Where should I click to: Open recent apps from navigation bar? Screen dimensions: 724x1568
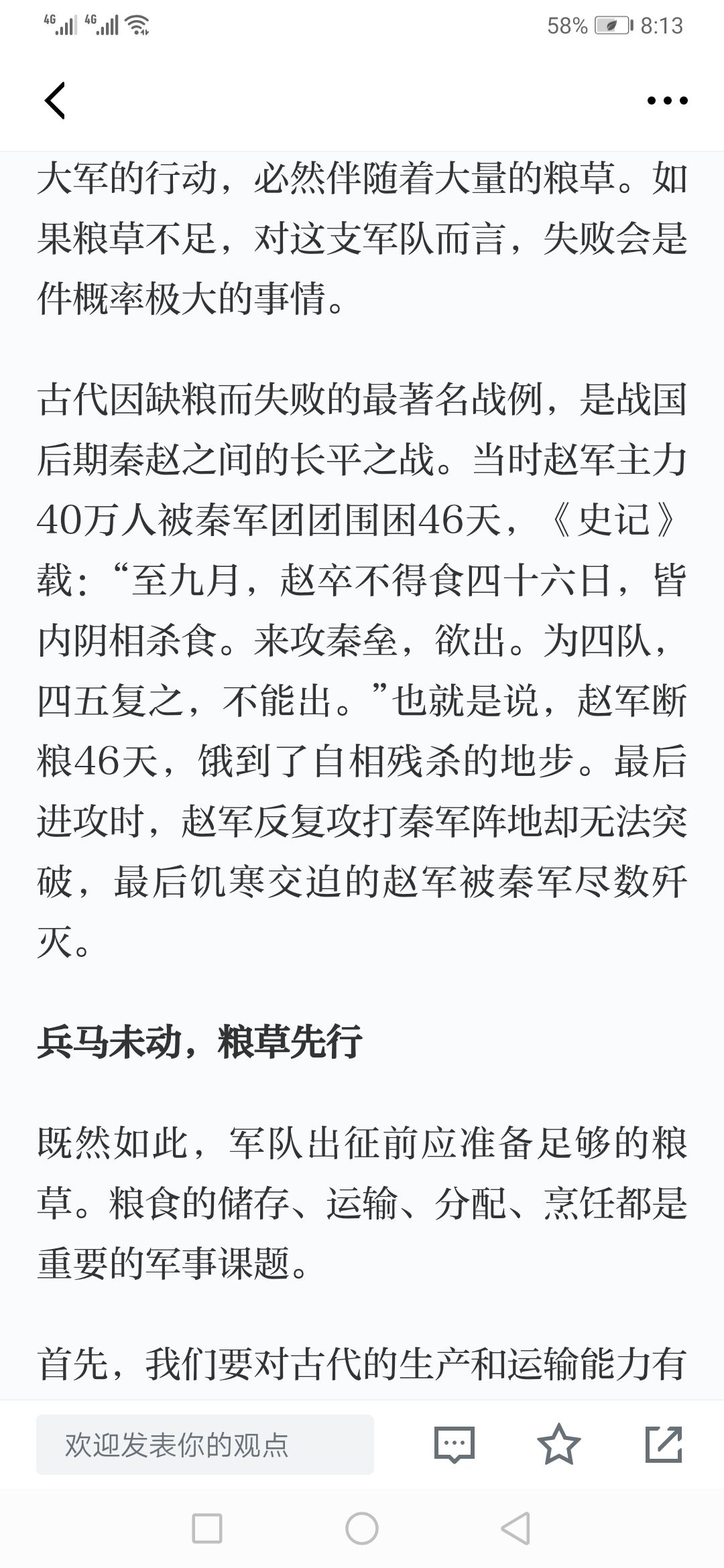coord(207,1529)
